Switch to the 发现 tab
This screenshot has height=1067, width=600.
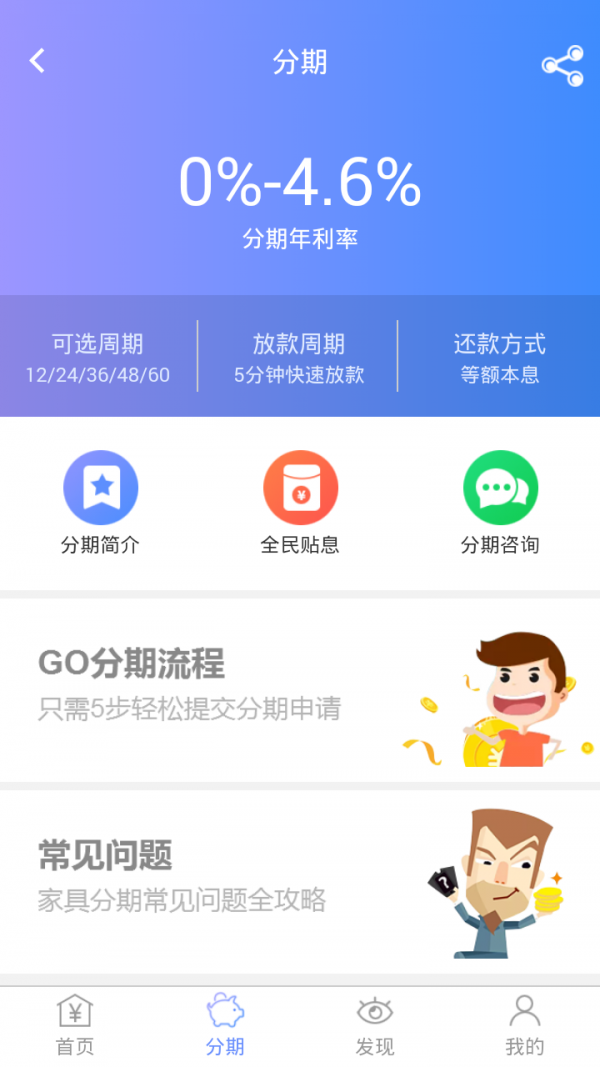375,1026
